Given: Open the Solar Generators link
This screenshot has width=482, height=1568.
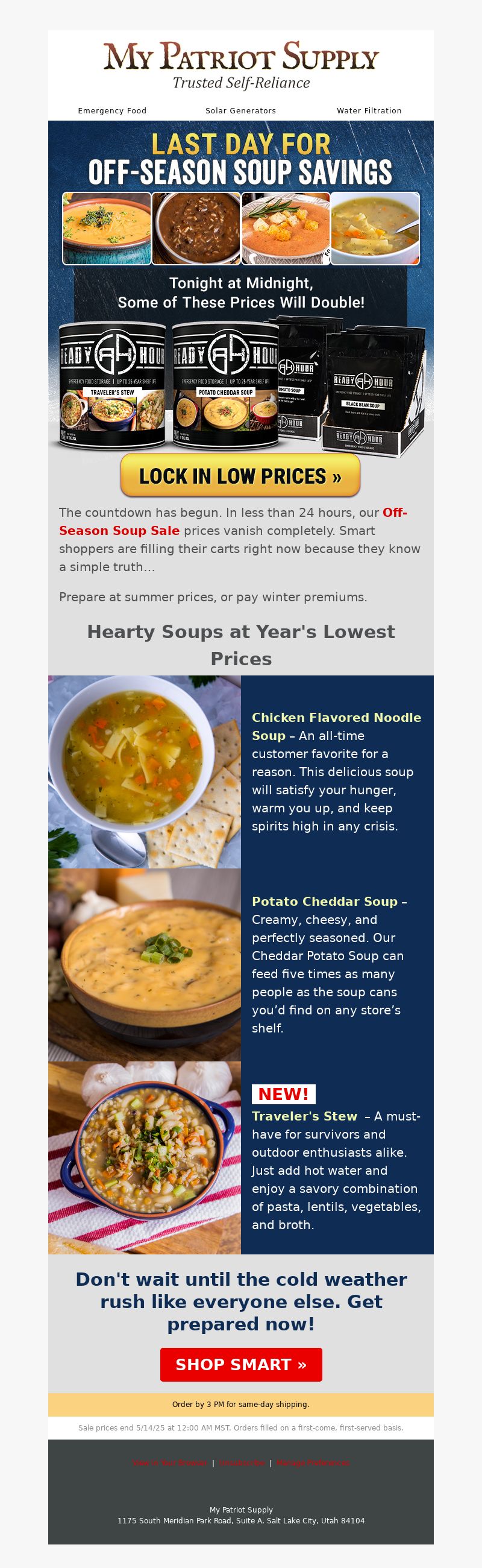Looking at the screenshot, I should click(240, 111).
